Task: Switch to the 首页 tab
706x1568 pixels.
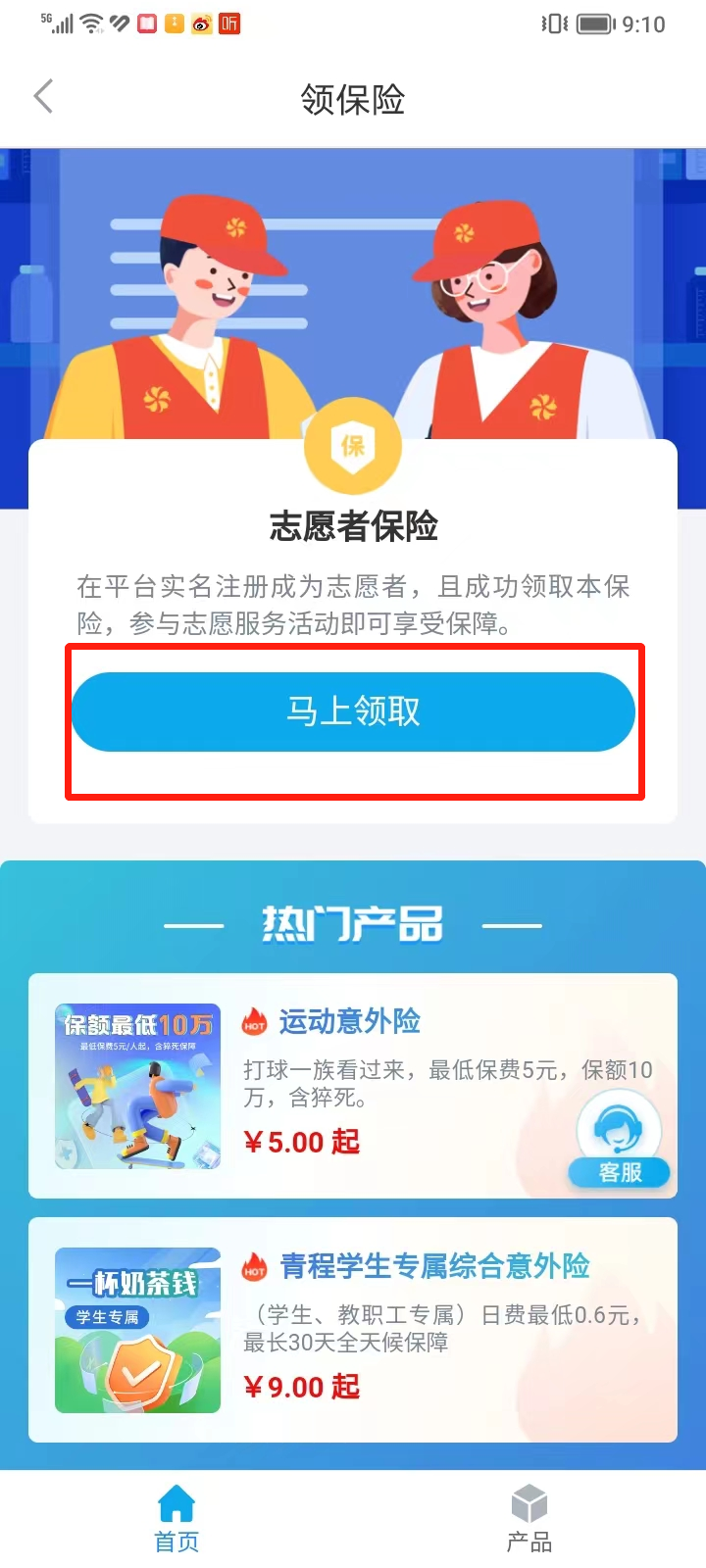Action: pyautogui.click(x=176, y=1517)
